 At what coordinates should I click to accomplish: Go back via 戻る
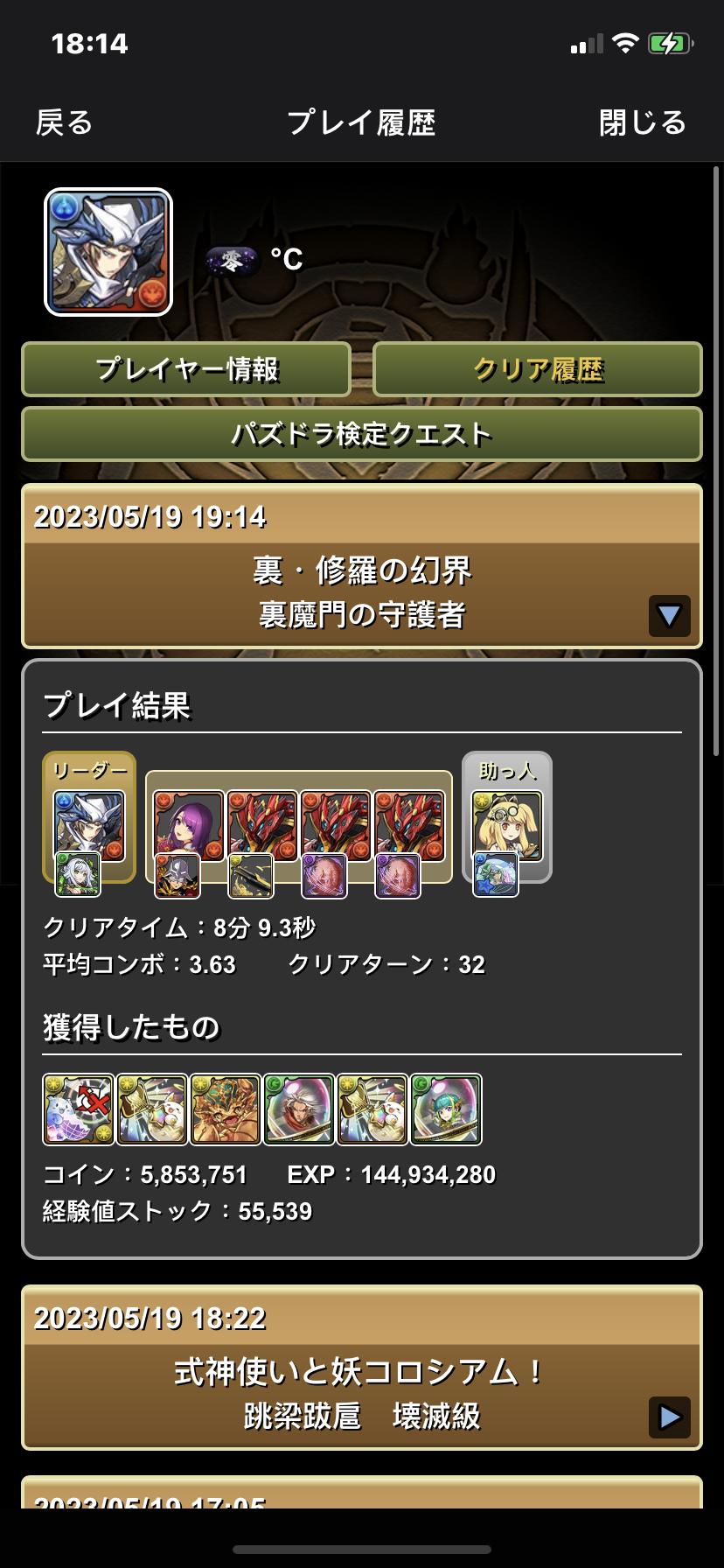pos(64,122)
